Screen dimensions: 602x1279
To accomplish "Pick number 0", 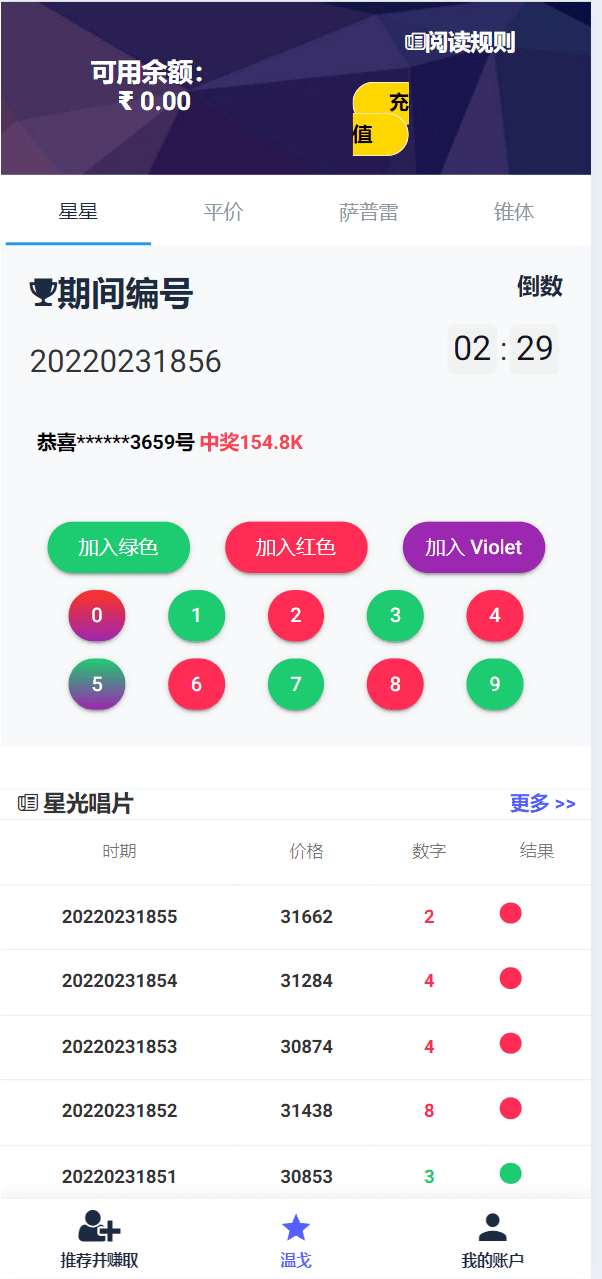I will (x=97, y=616).
